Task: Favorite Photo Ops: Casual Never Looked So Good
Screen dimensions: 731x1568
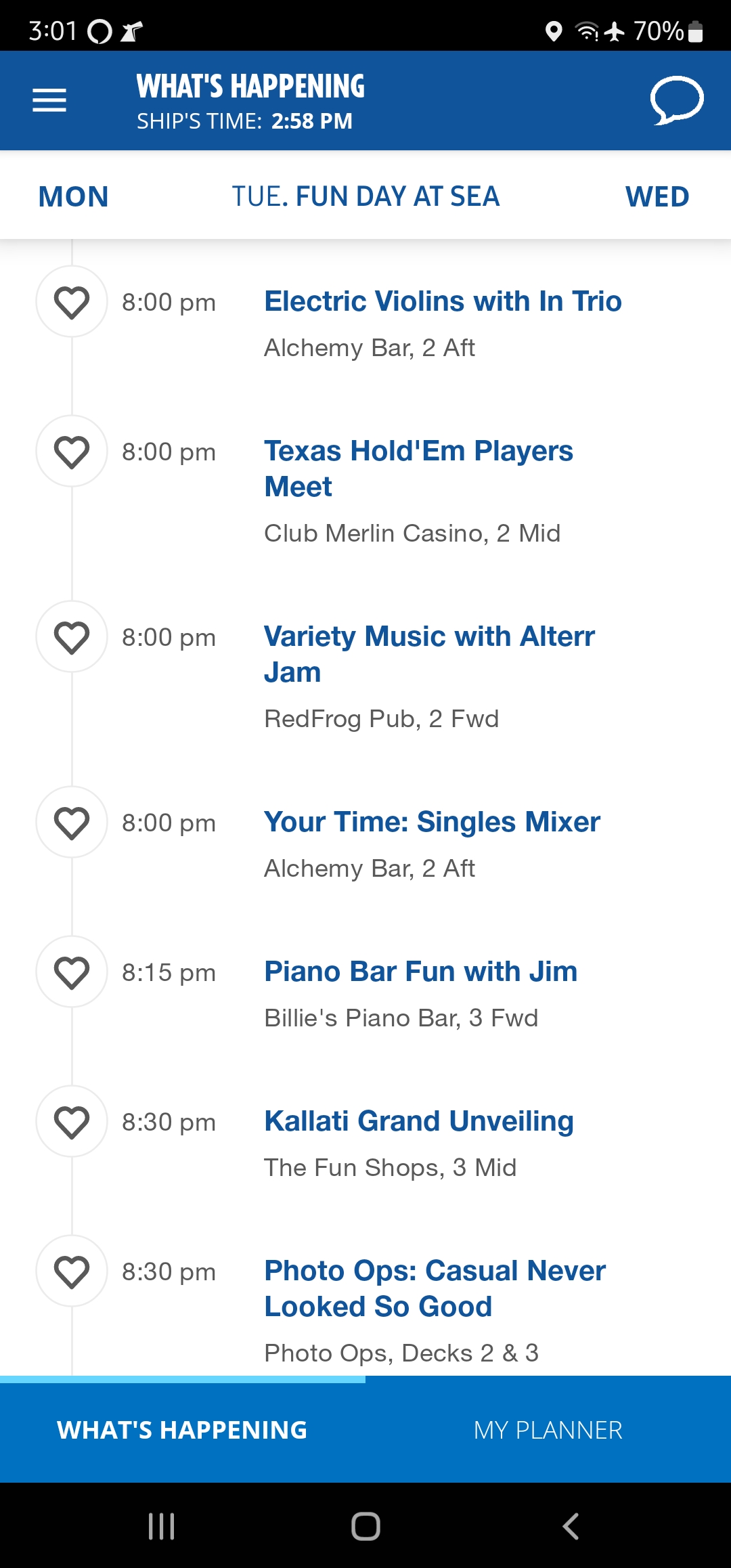Action: pos(72,1271)
